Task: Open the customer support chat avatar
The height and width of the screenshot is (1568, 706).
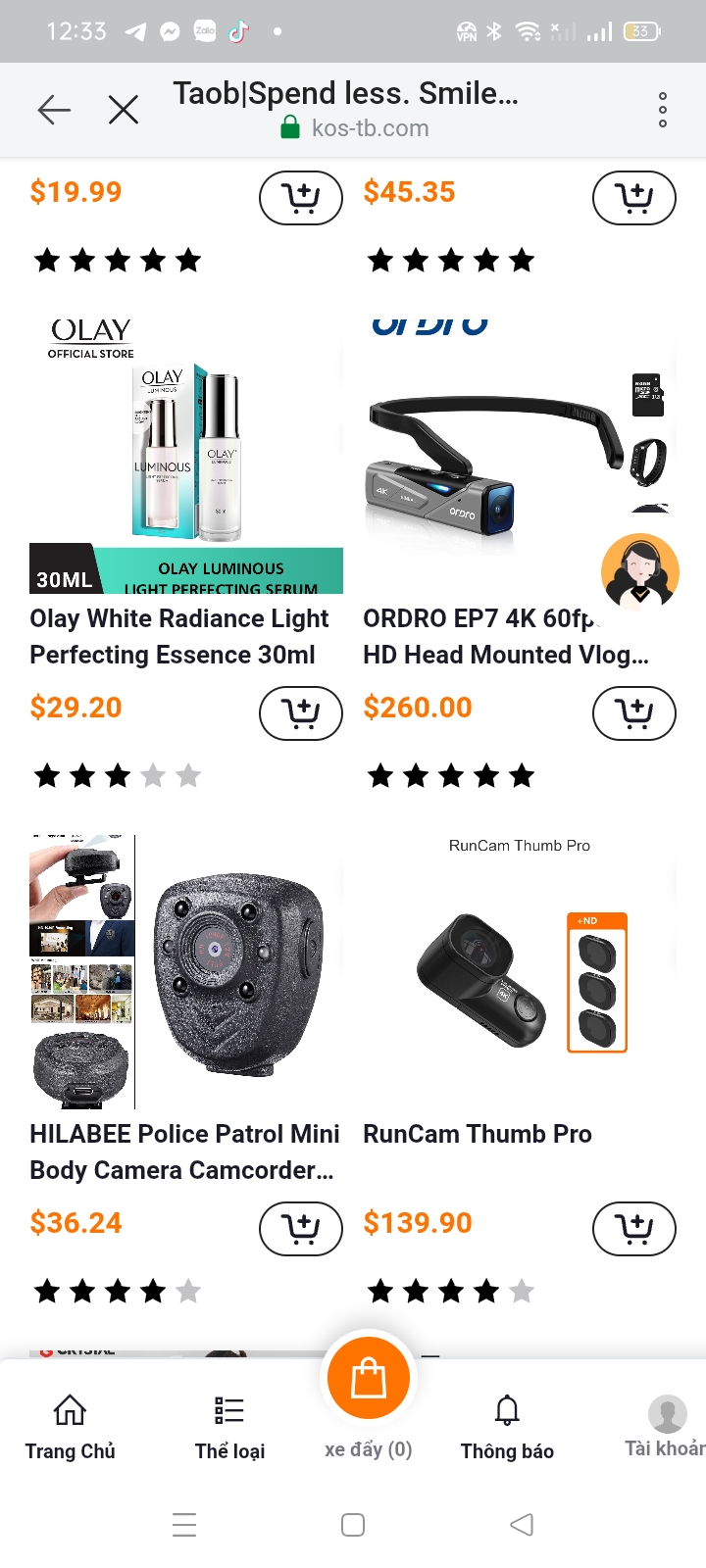Action: pos(638,573)
